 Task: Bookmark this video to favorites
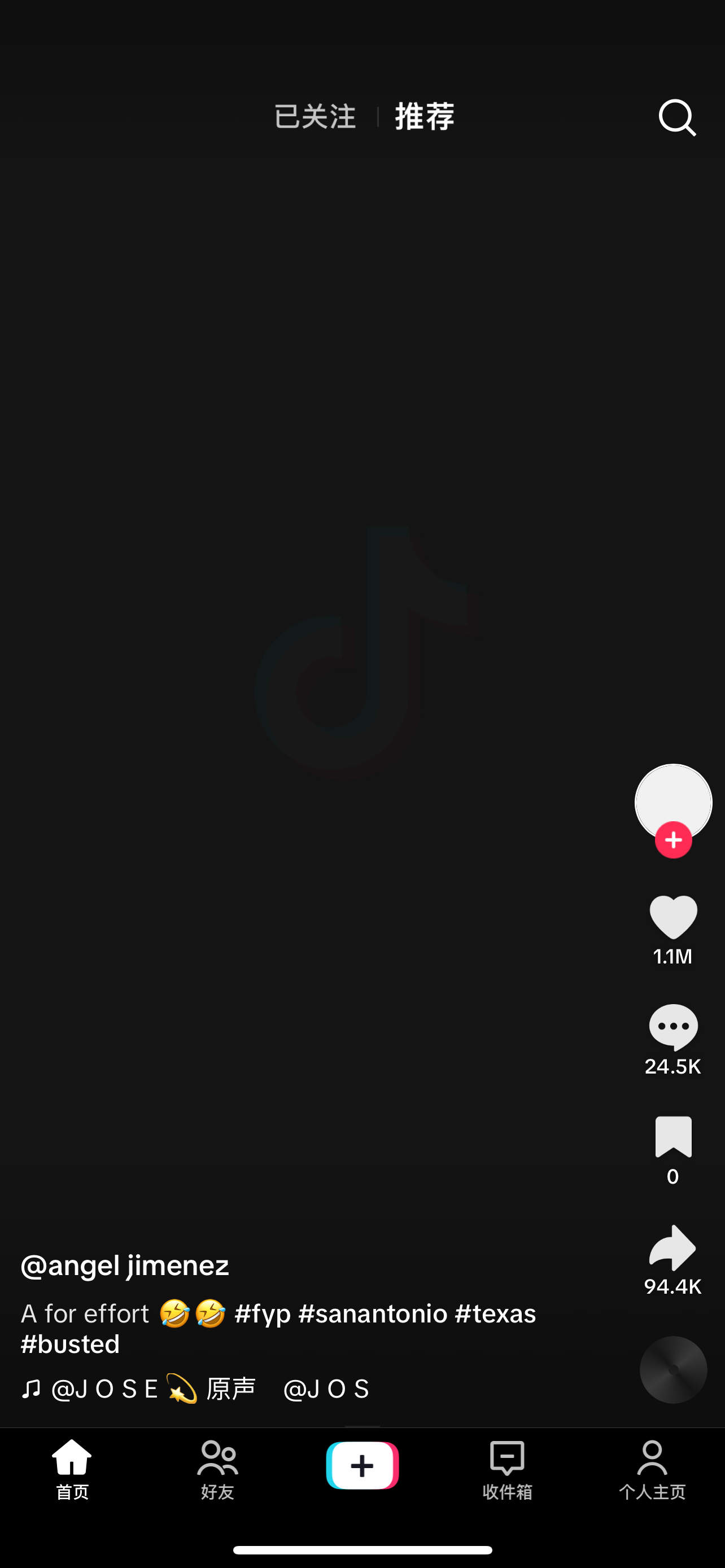click(x=672, y=1136)
